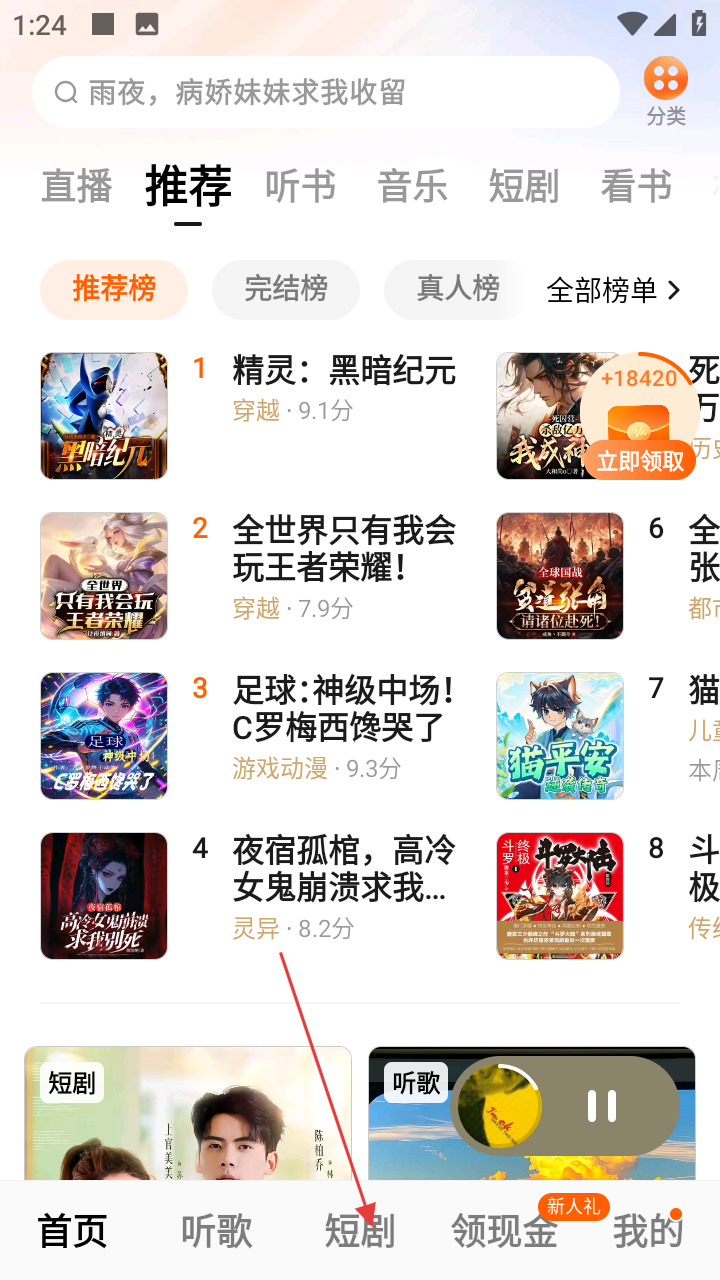This screenshot has width=720, height=1280.
Task: Open the 短剧 video card
Action: point(188,1120)
